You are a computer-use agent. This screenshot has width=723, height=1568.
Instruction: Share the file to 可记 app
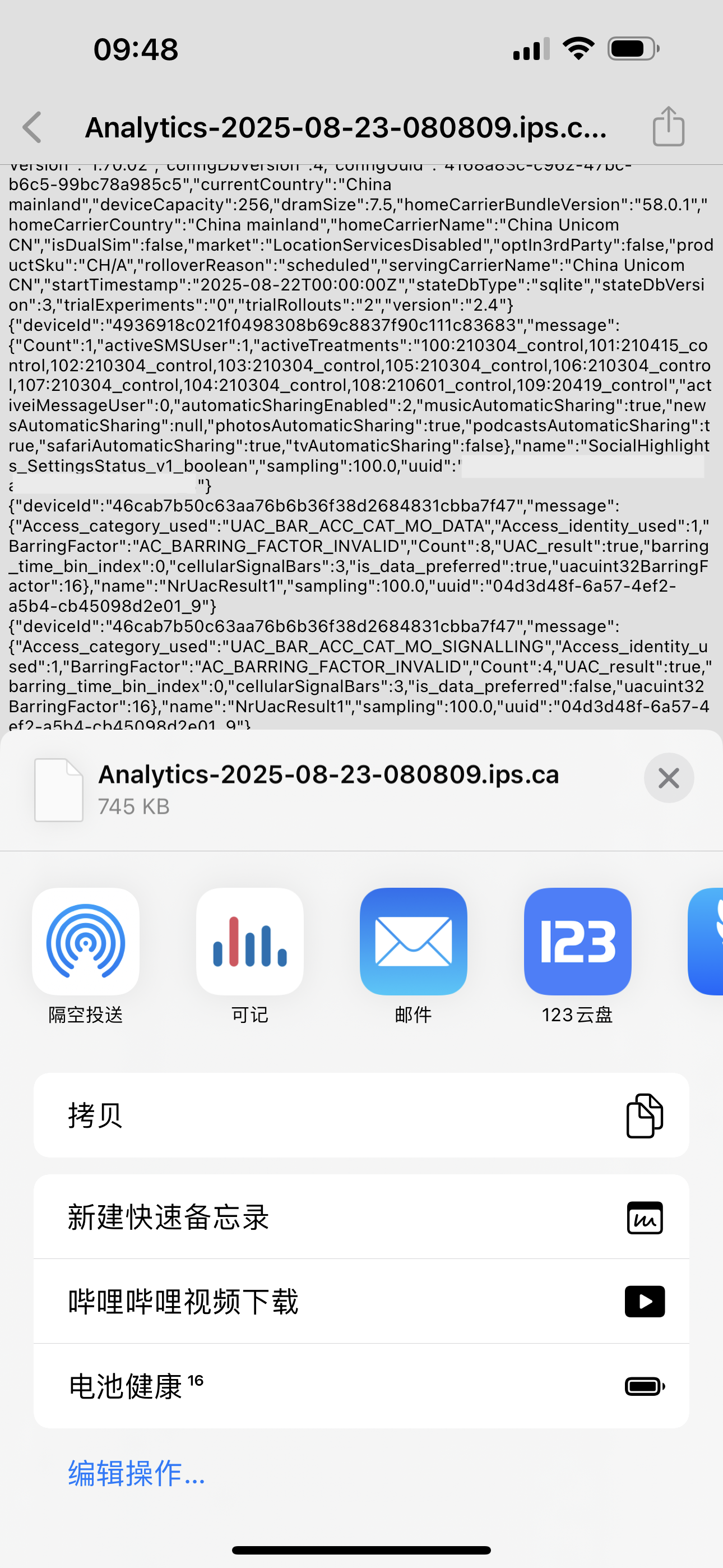click(249, 942)
